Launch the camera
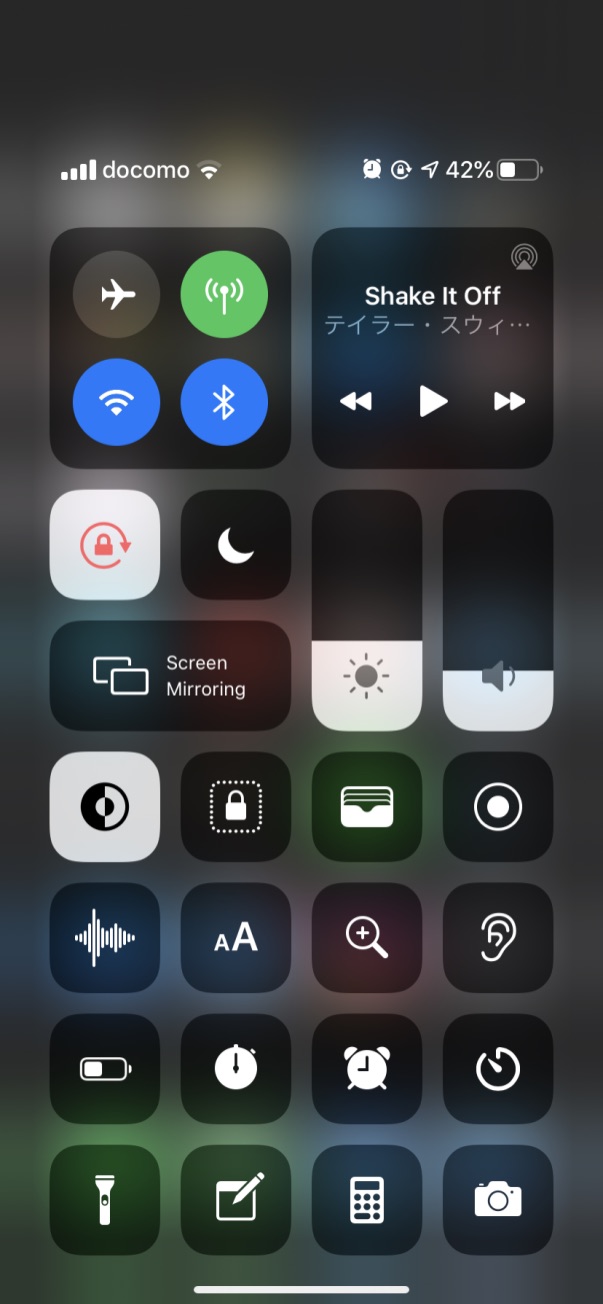The height and width of the screenshot is (1304, 603). tap(498, 1200)
